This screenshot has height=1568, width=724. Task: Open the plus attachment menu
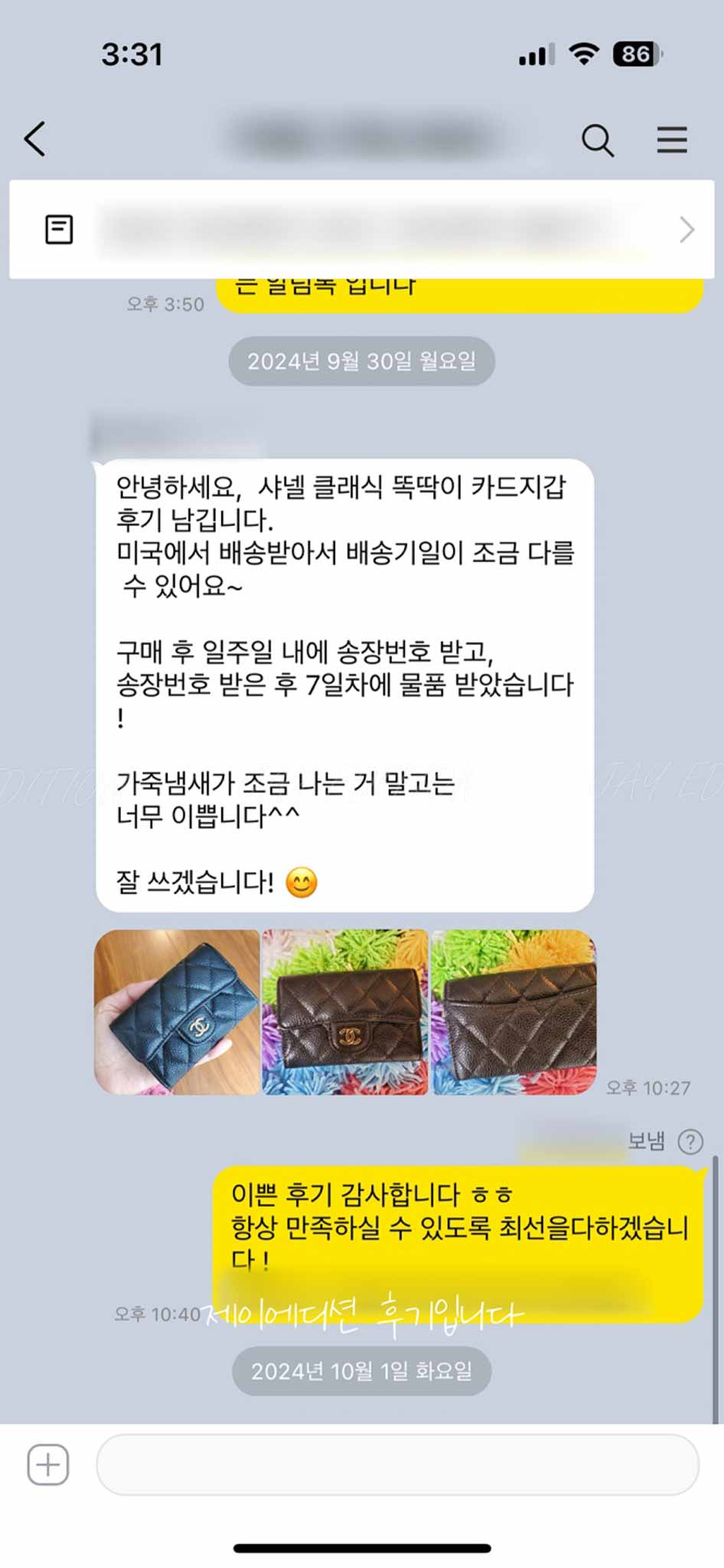point(48,1465)
